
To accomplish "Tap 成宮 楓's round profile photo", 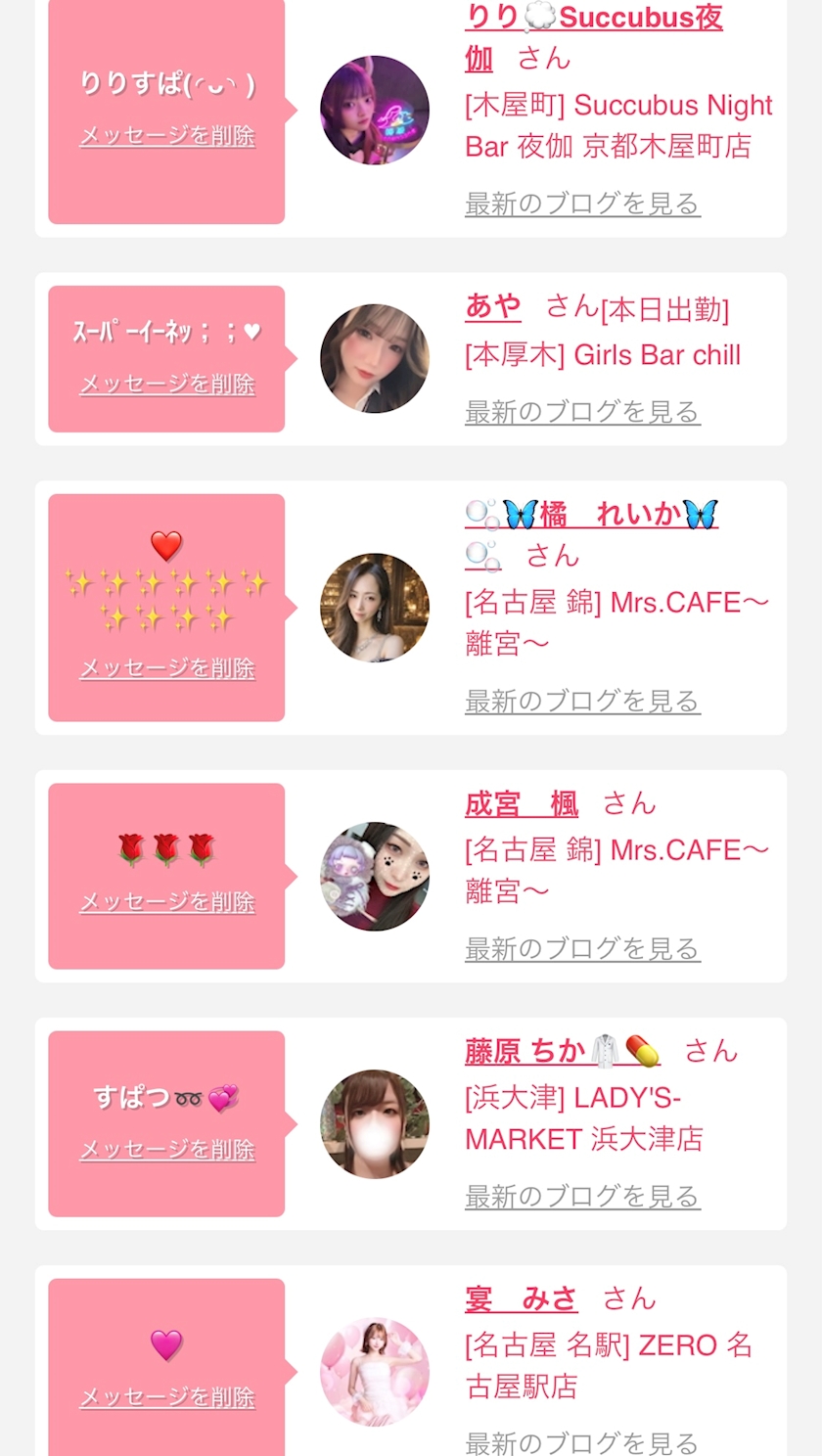I will 375,876.
